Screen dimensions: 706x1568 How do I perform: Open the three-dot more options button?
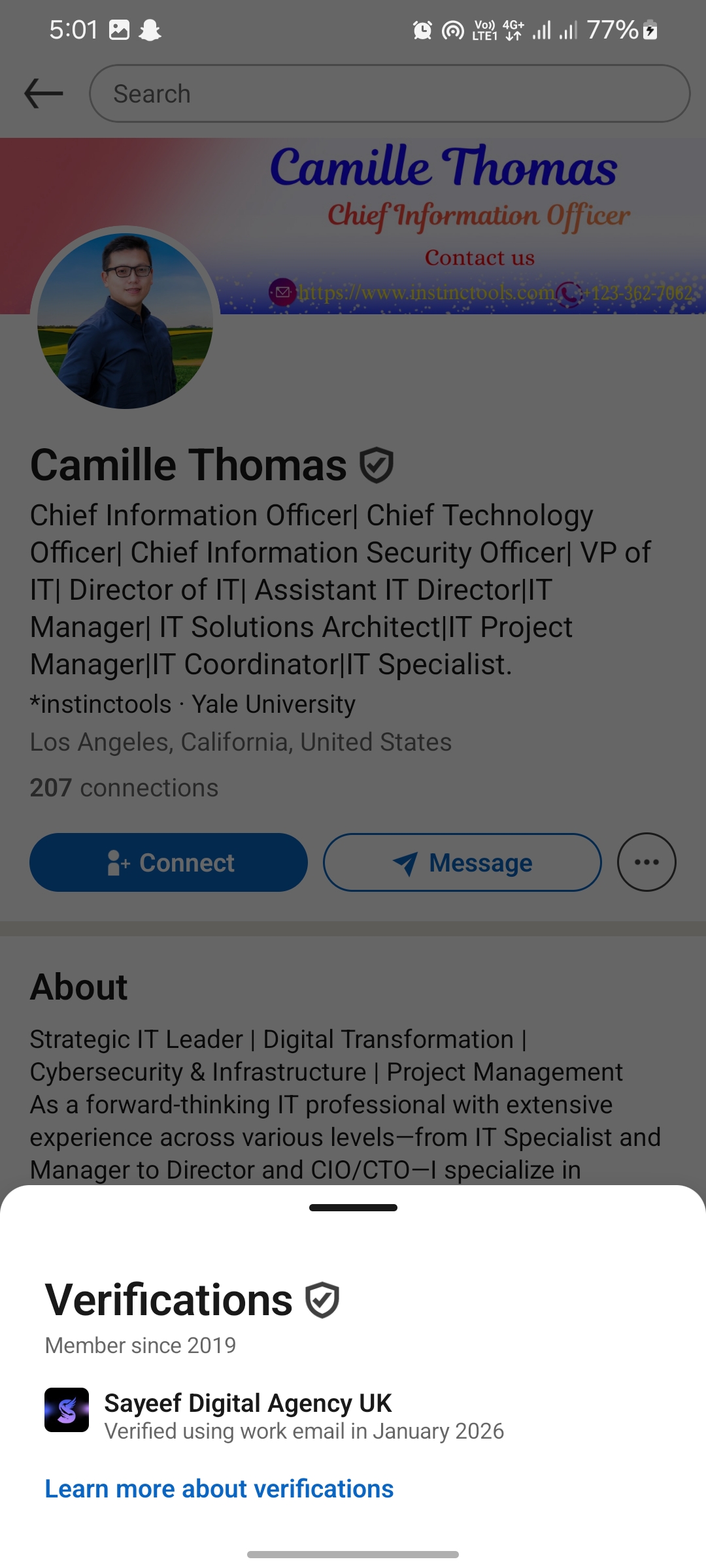pyautogui.click(x=647, y=862)
